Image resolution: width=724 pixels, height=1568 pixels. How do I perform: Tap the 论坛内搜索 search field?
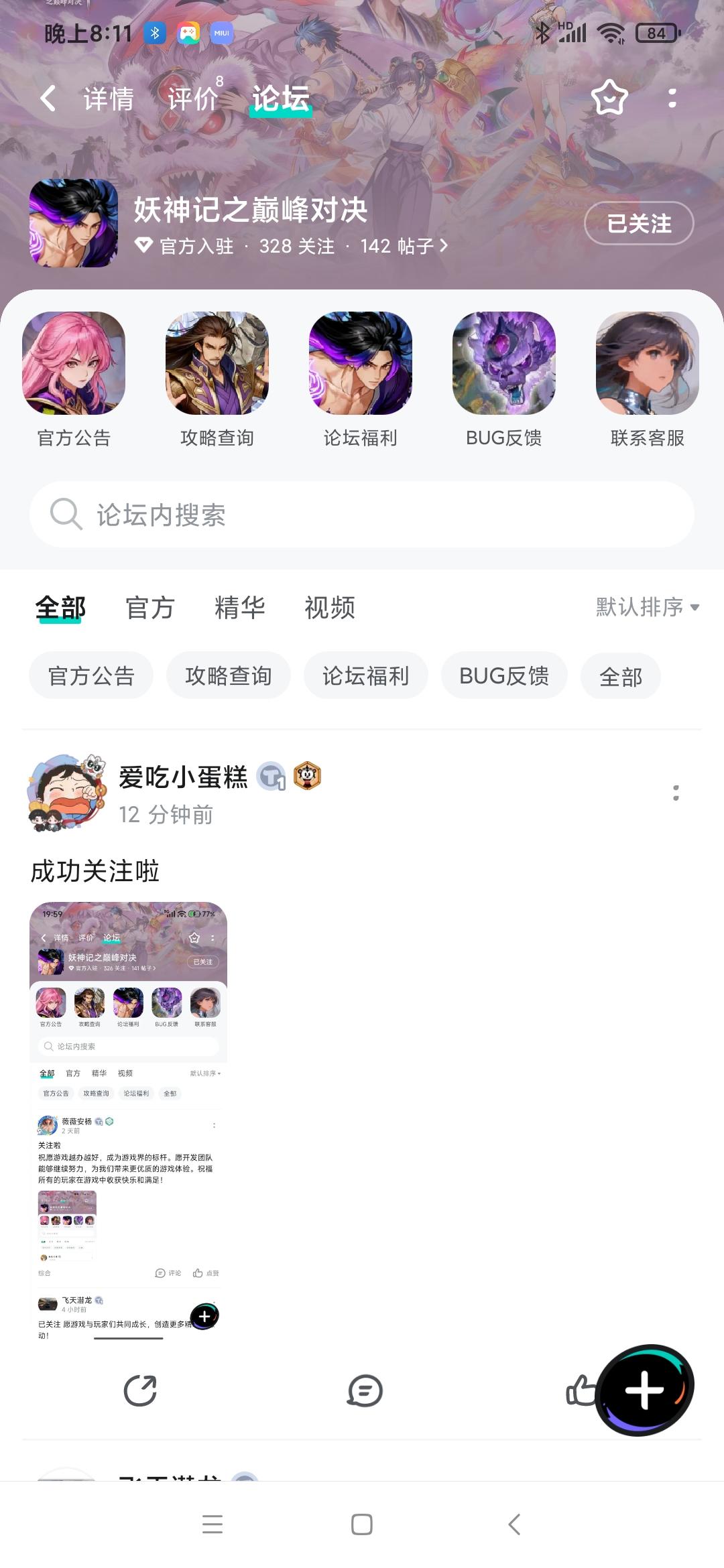[362, 515]
